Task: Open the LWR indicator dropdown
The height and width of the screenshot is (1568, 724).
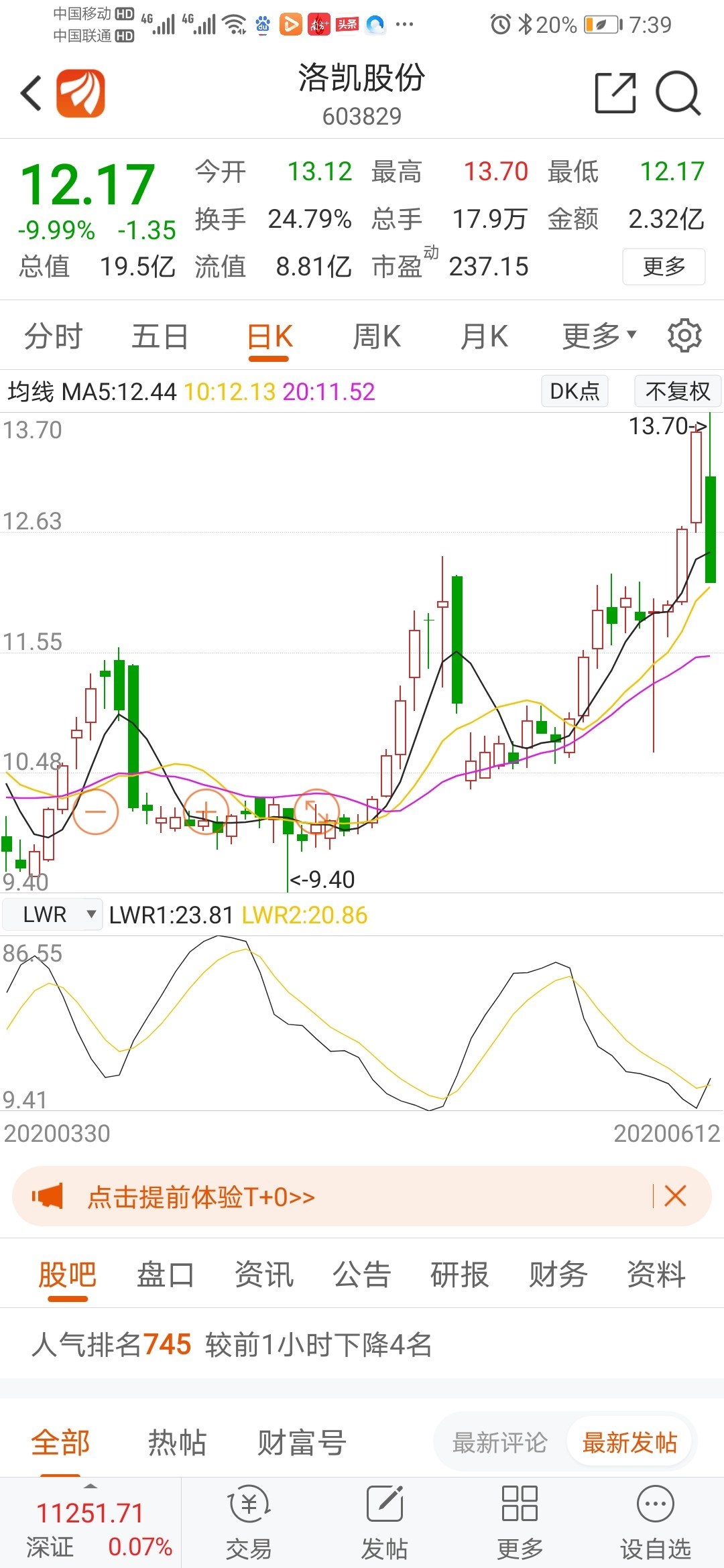Action: (x=52, y=915)
